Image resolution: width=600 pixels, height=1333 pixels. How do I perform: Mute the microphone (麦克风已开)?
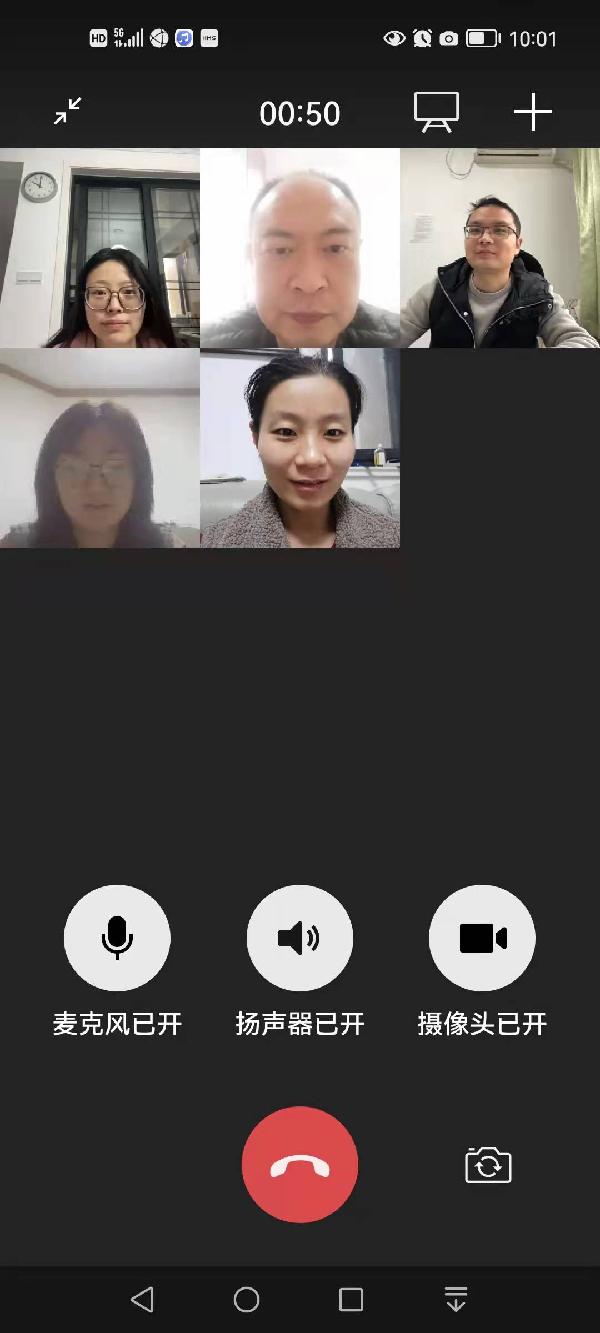coord(117,938)
